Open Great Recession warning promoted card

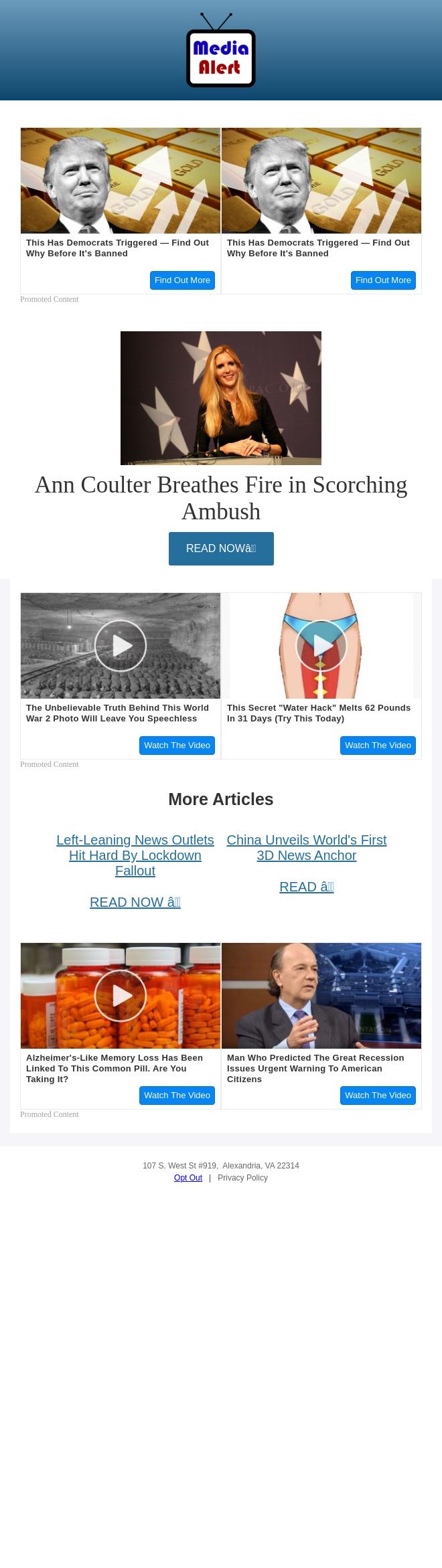tap(321, 996)
